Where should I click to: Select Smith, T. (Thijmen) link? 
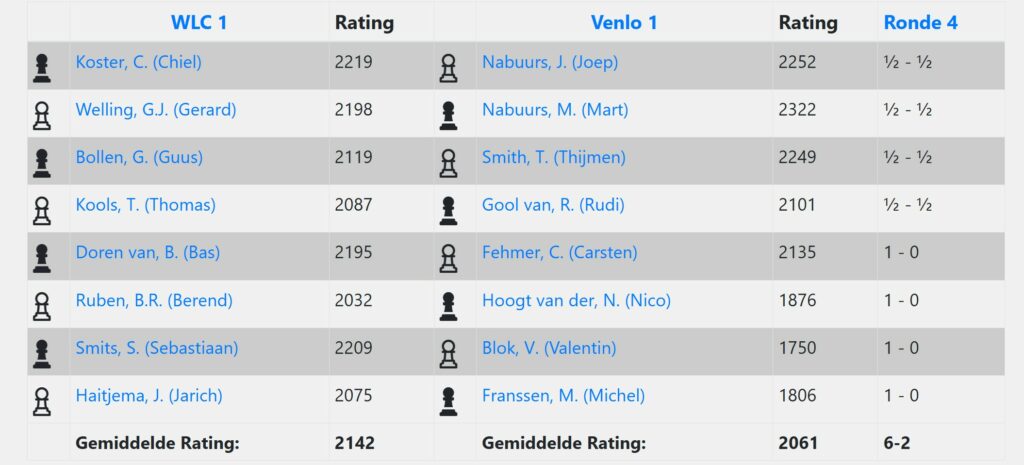[x=554, y=157]
